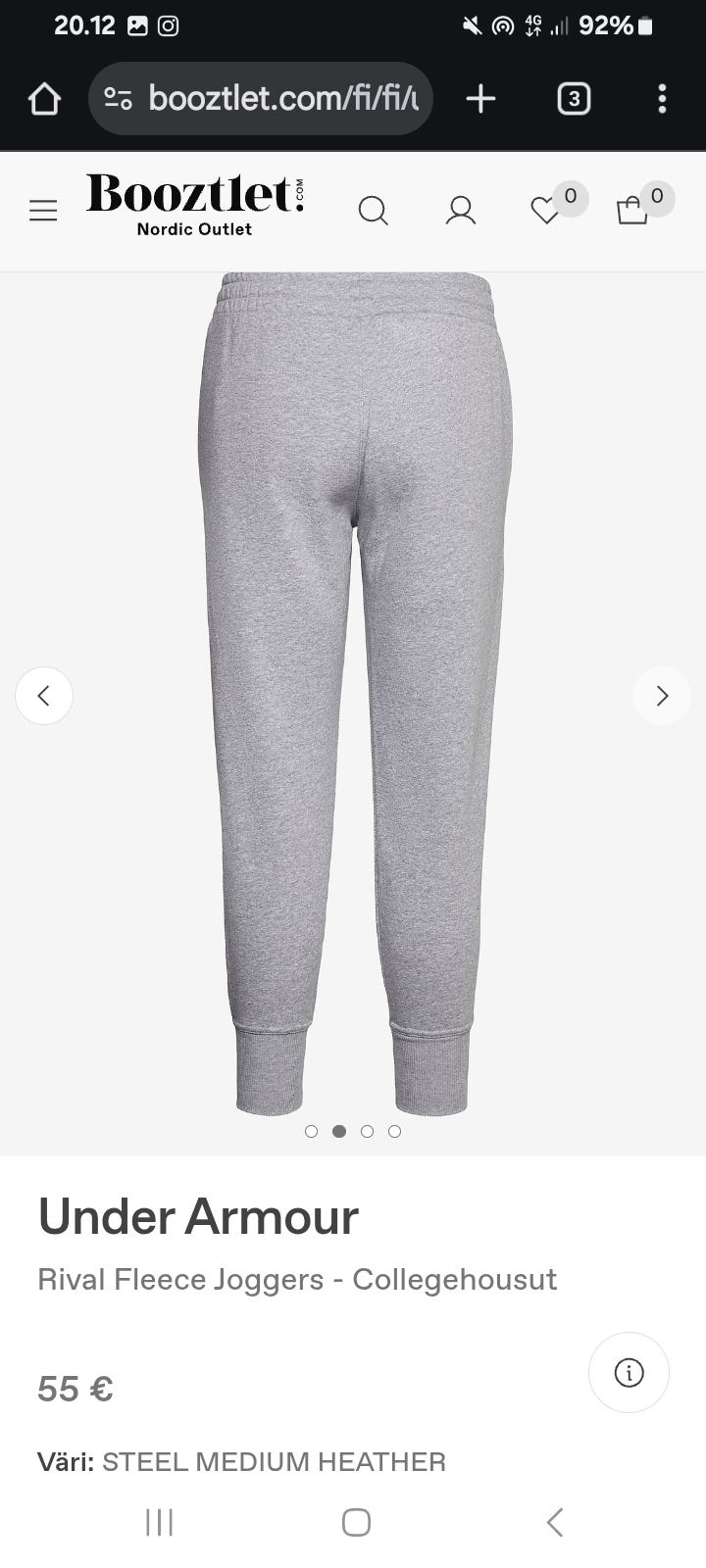The height and width of the screenshot is (1568, 706).
Task: Open the user account page
Action: point(460,211)
